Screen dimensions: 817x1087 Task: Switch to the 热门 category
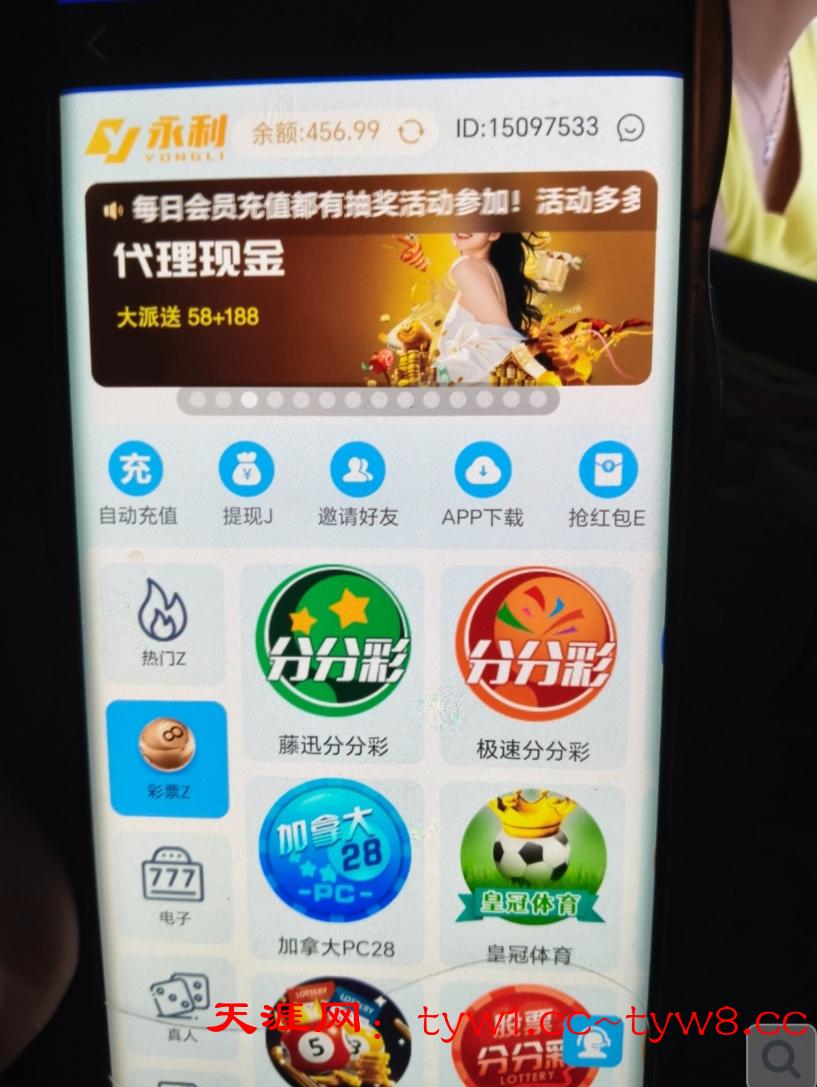[163, 623]
